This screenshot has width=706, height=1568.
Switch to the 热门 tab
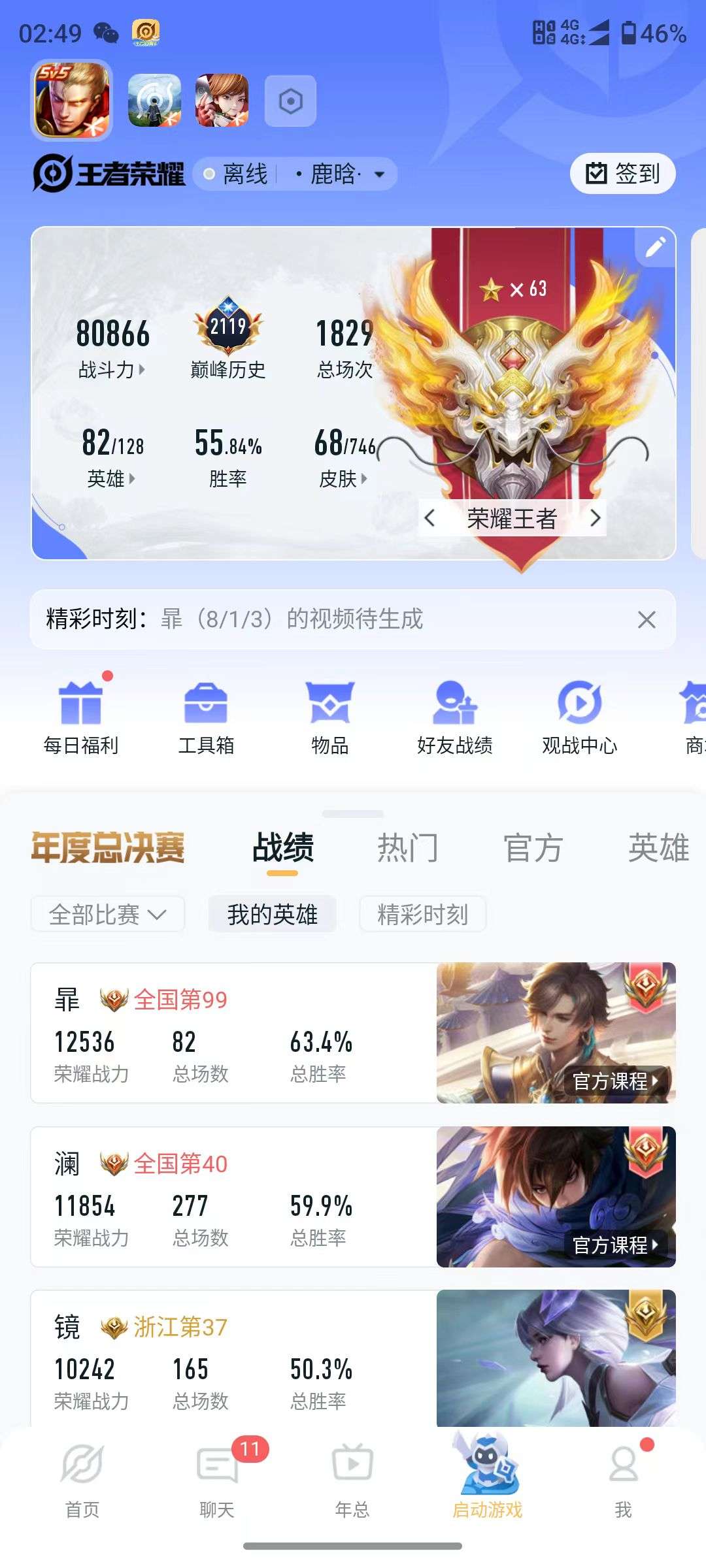coord(407,847)
